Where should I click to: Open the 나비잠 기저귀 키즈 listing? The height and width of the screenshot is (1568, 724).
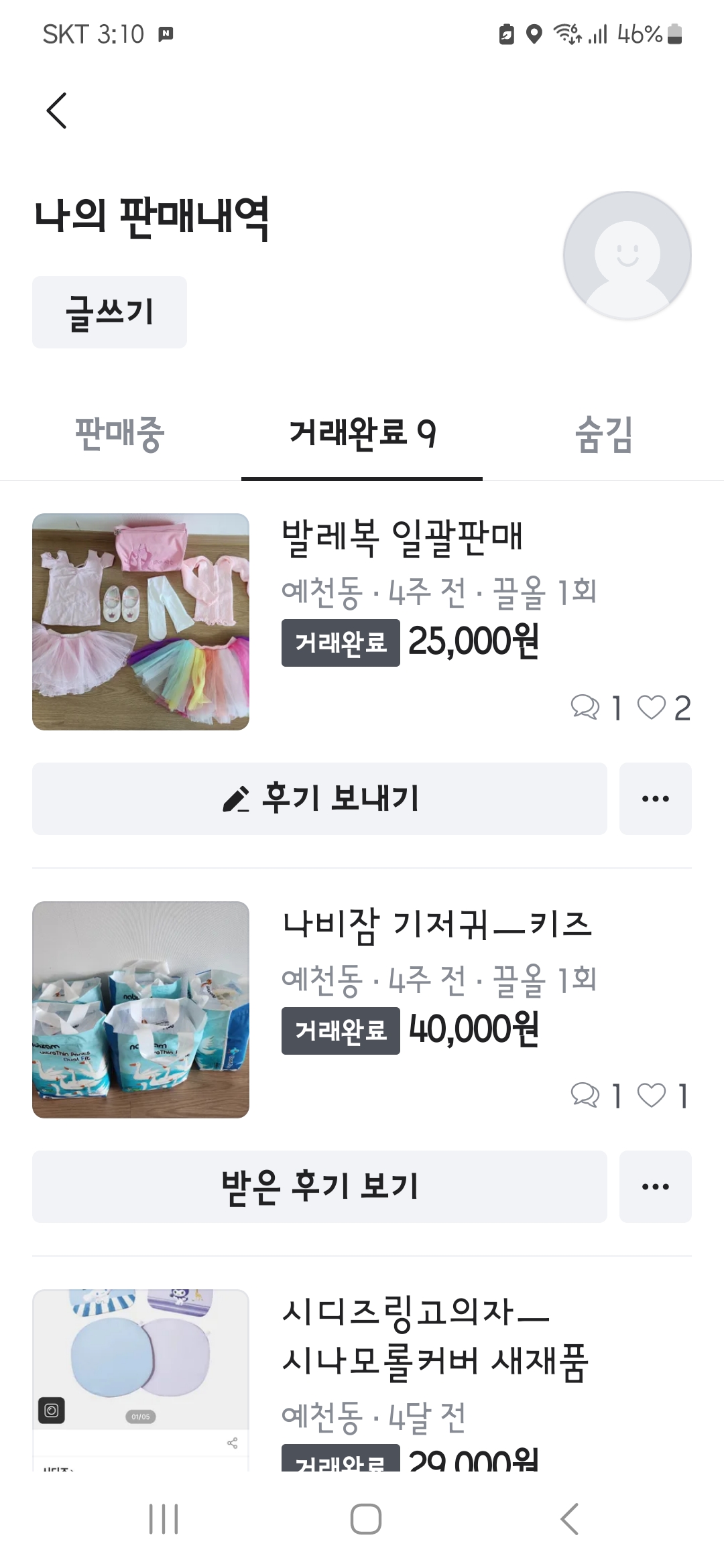(x=437, y=925)
